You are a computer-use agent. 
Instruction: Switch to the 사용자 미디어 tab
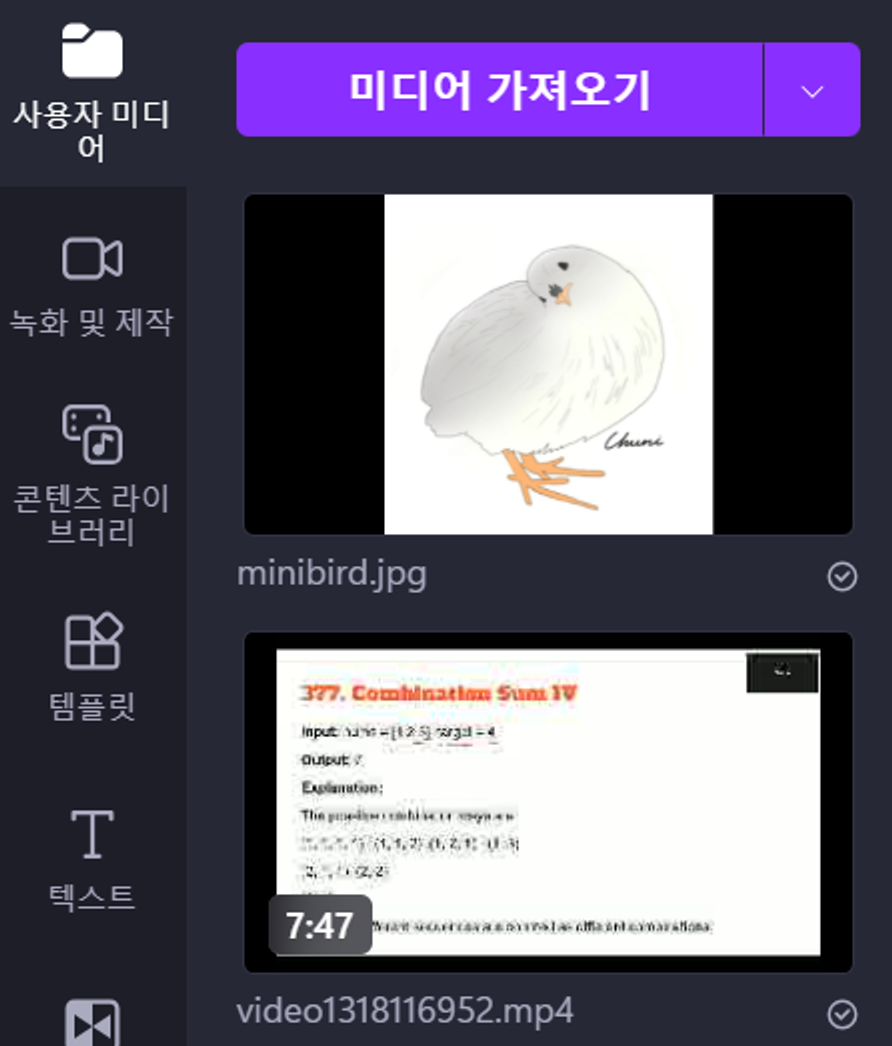pyautogui.click(x=92, y=88)
